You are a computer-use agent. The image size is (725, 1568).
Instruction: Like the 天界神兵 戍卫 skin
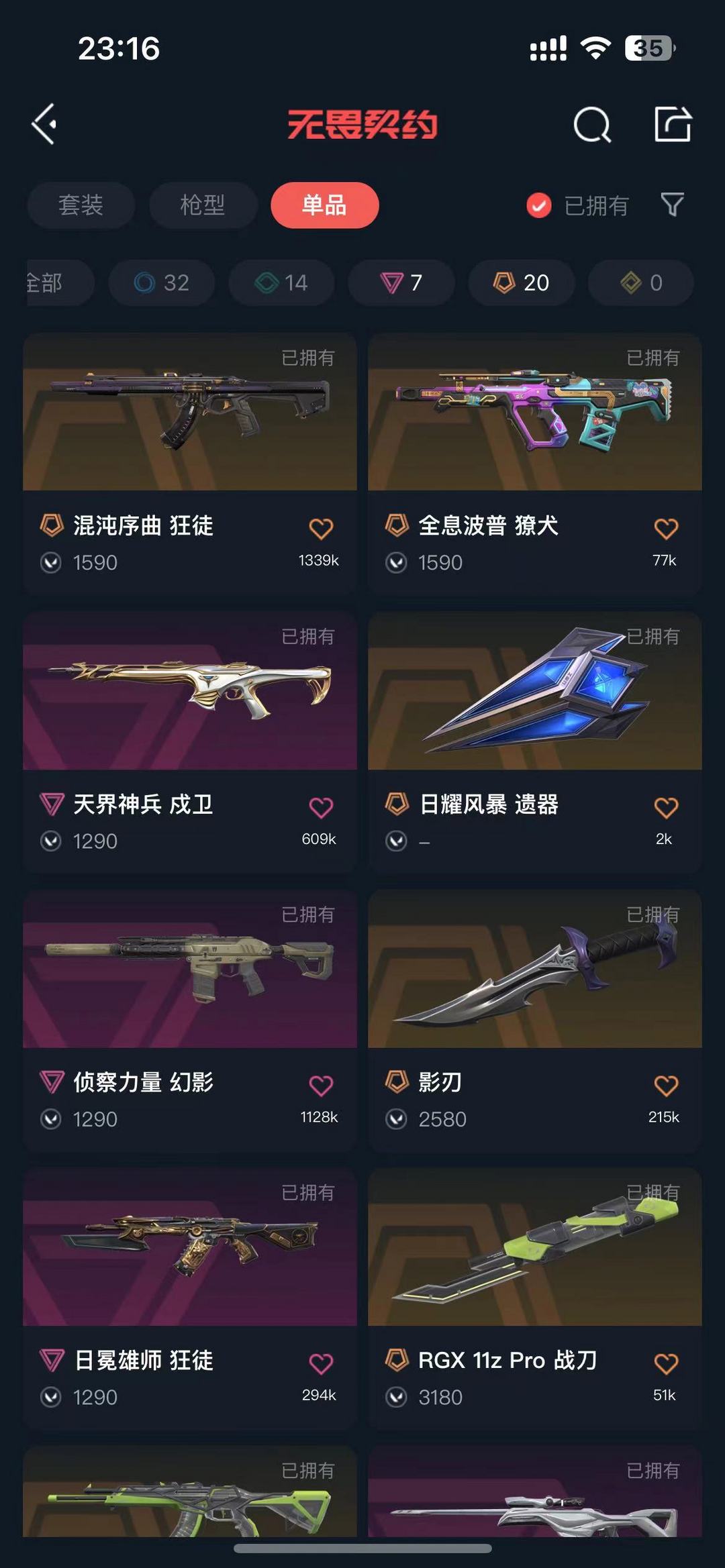pyautogui.click(x=321, y=807)
